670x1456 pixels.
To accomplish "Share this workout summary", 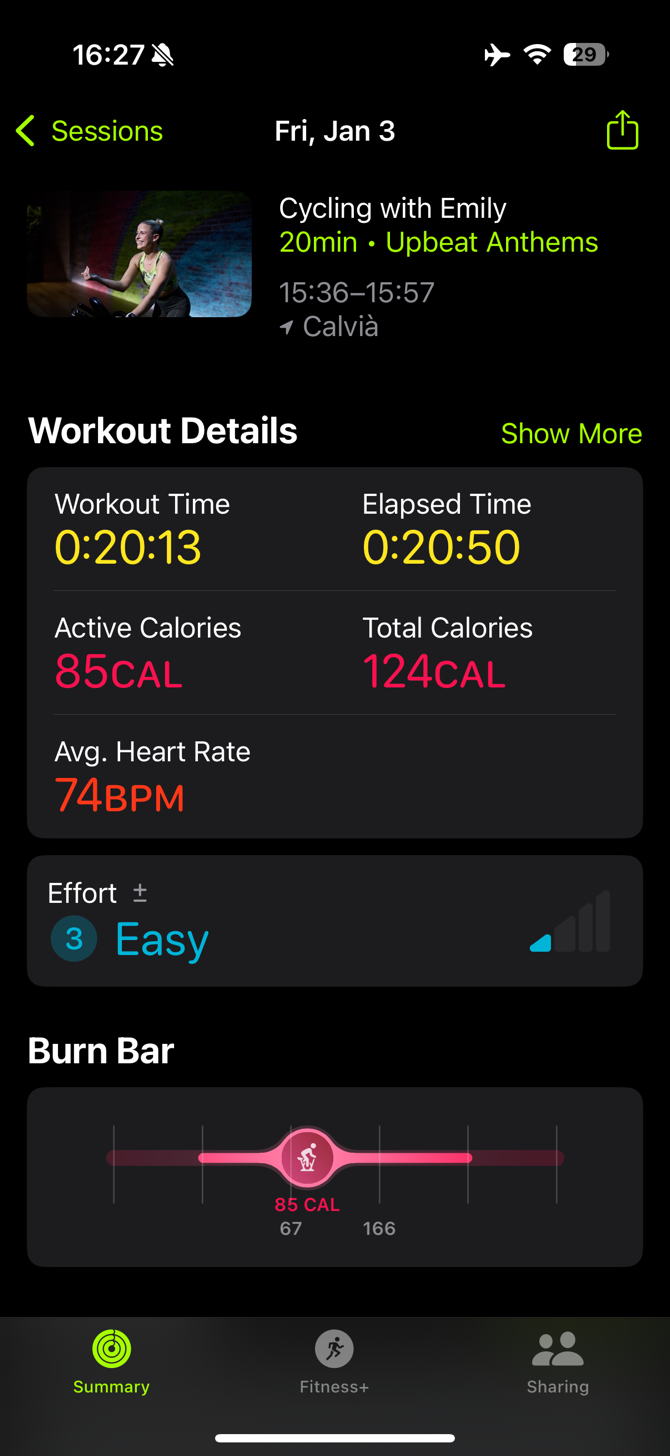I will point(622,131).
